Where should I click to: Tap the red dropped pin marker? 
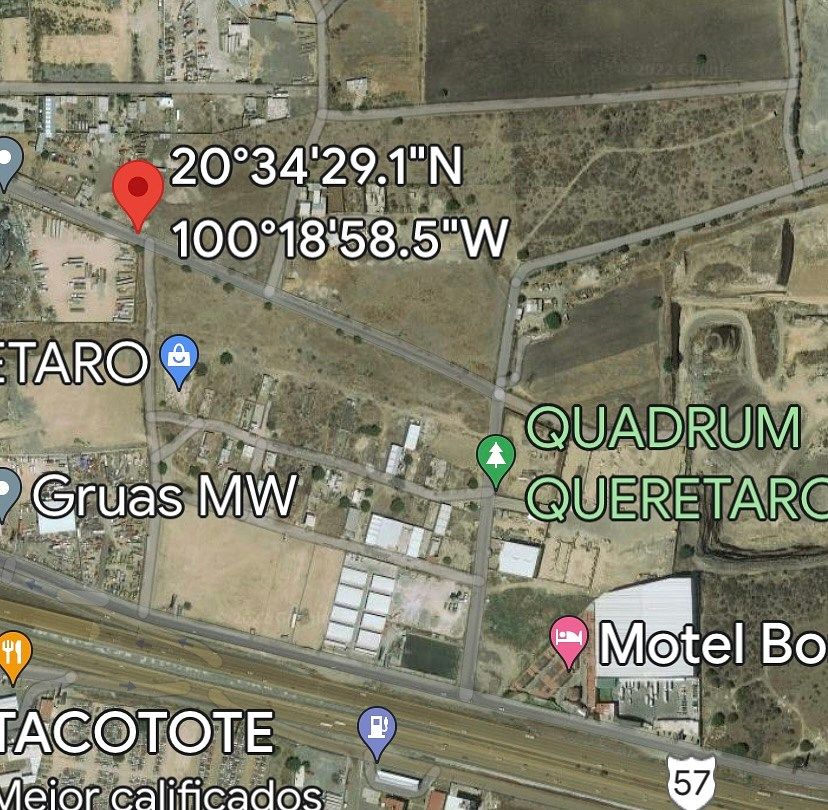click(137, 189)
